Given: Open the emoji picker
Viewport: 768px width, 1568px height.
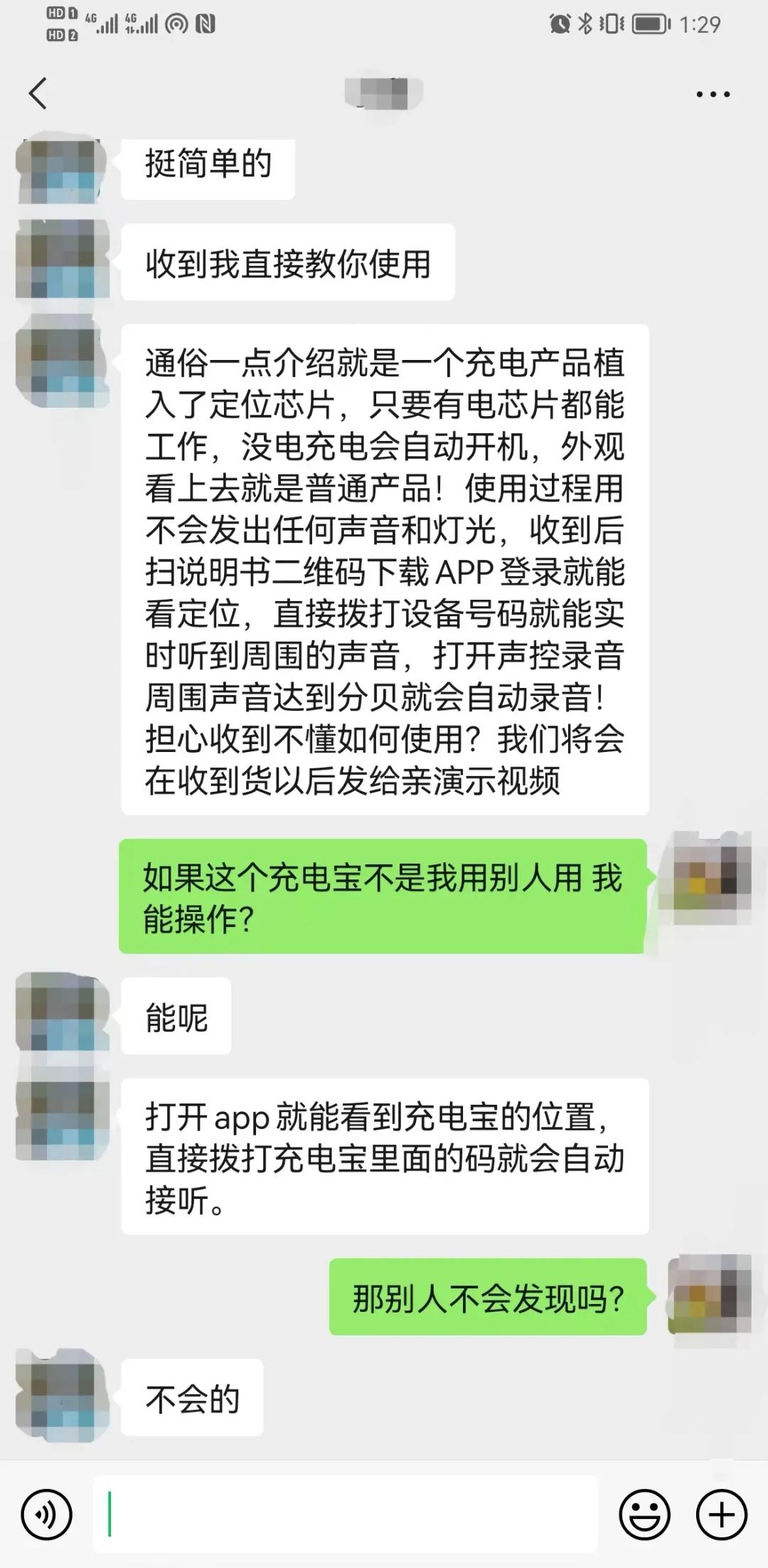Looking at the screenshot, I should point(645,1515).
